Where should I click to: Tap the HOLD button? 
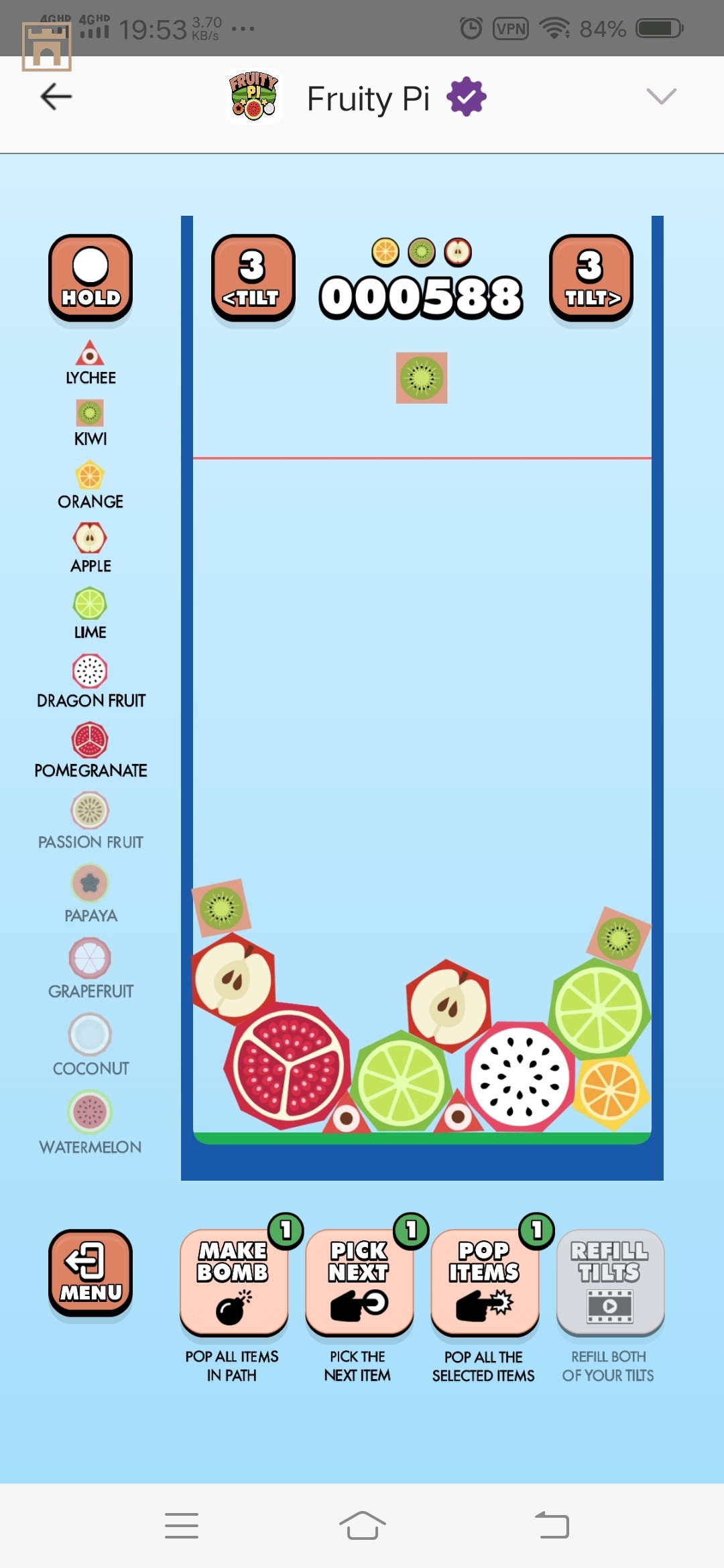point(90,277)
